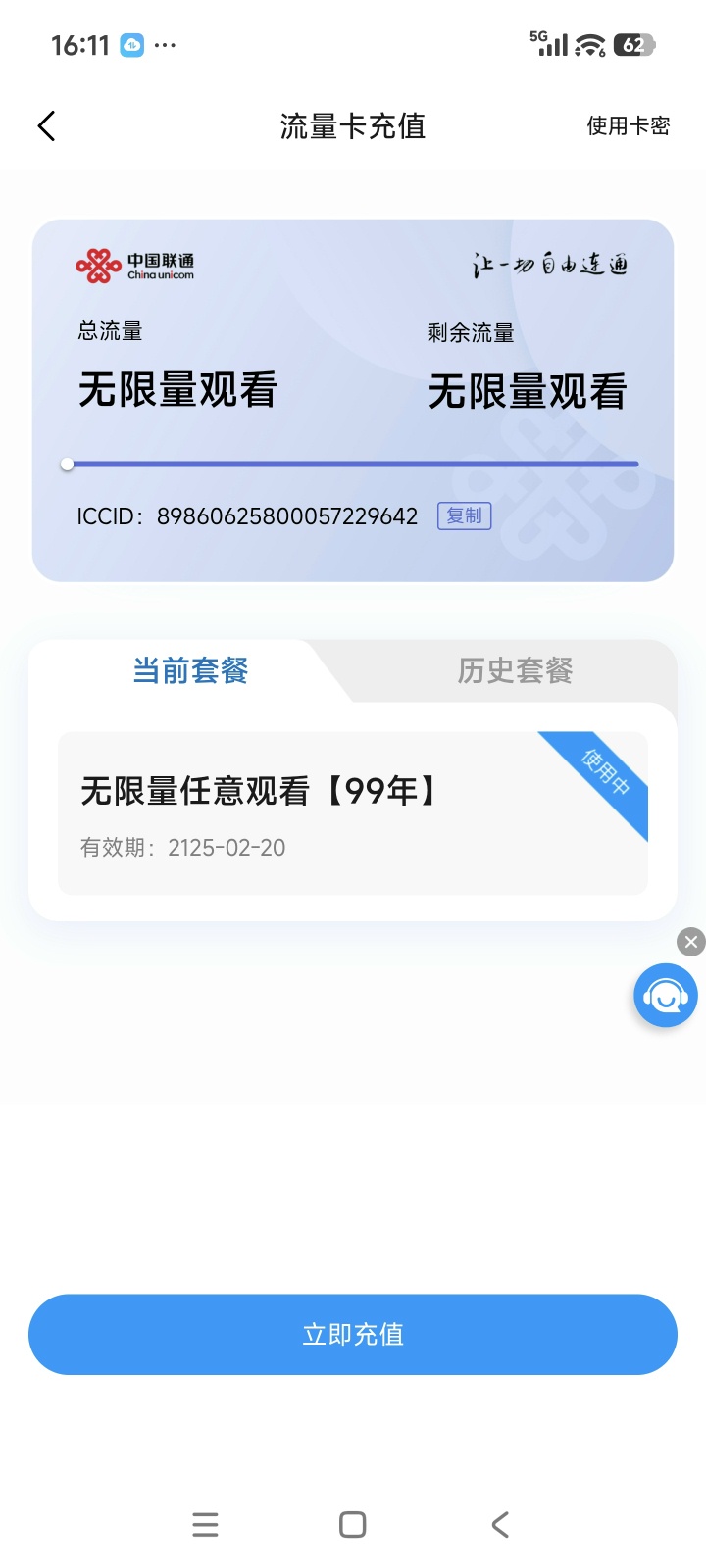Copy the ICCID with the 复制 button
Screen dimensions: 706x1568
pyautogui.click(x=464, y=515)
